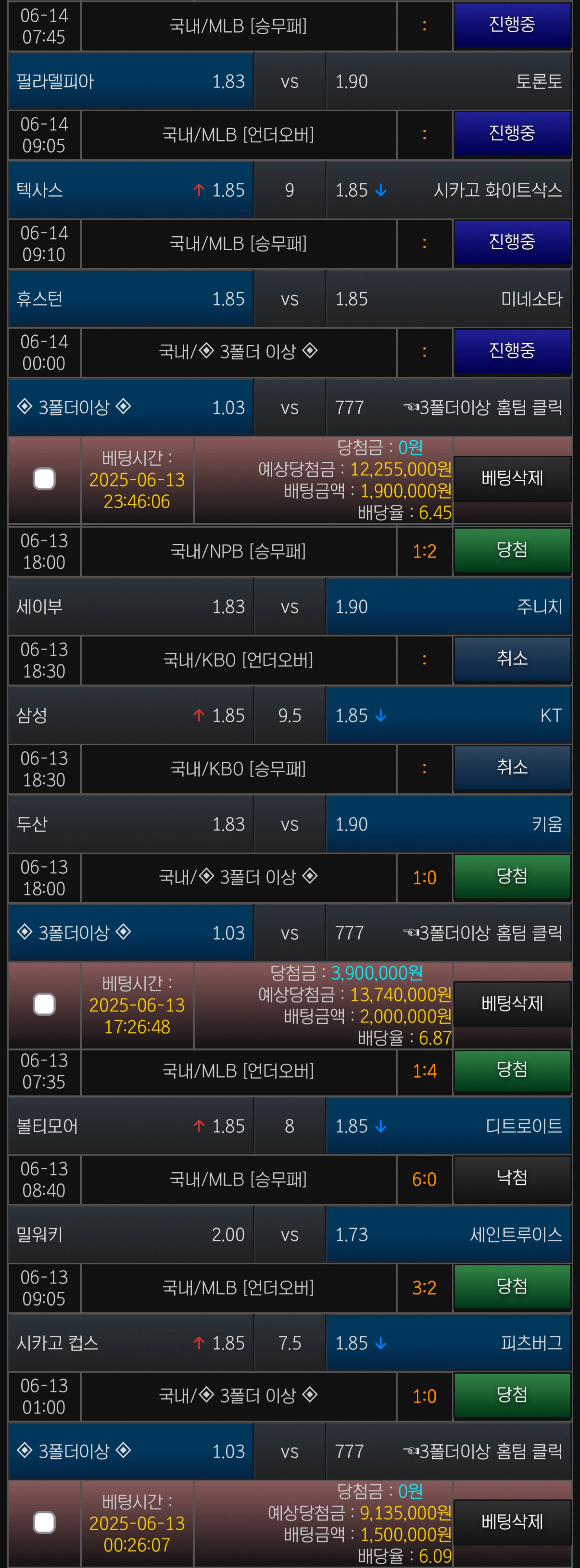Check the box for the 23:46:06 bet
This screenshot has width=580, height=1568.
coord(44,479)
